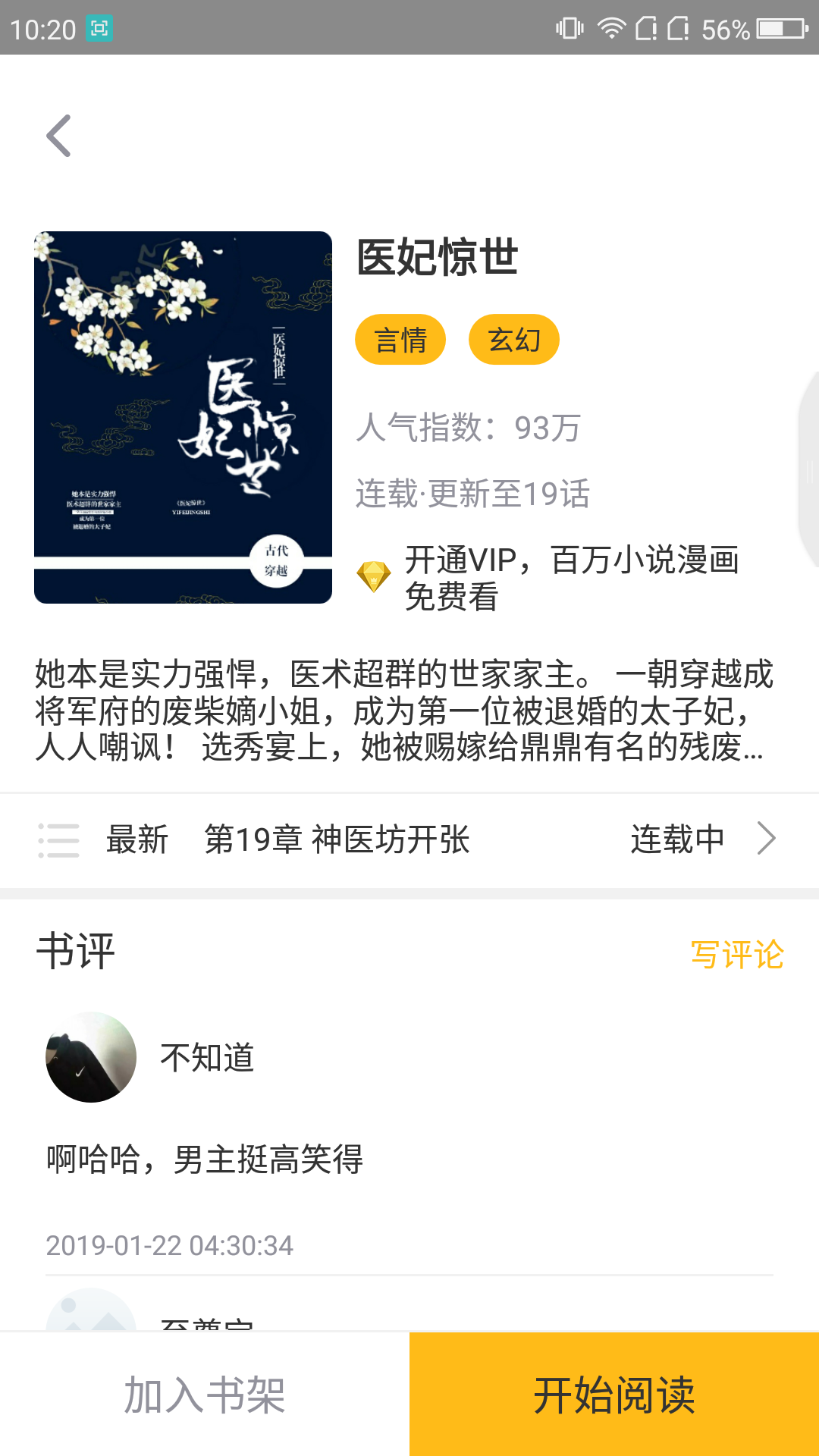Tap the back arrow to return
The width and height of the screenshot is (819, 1456).
tap(57, 136)
